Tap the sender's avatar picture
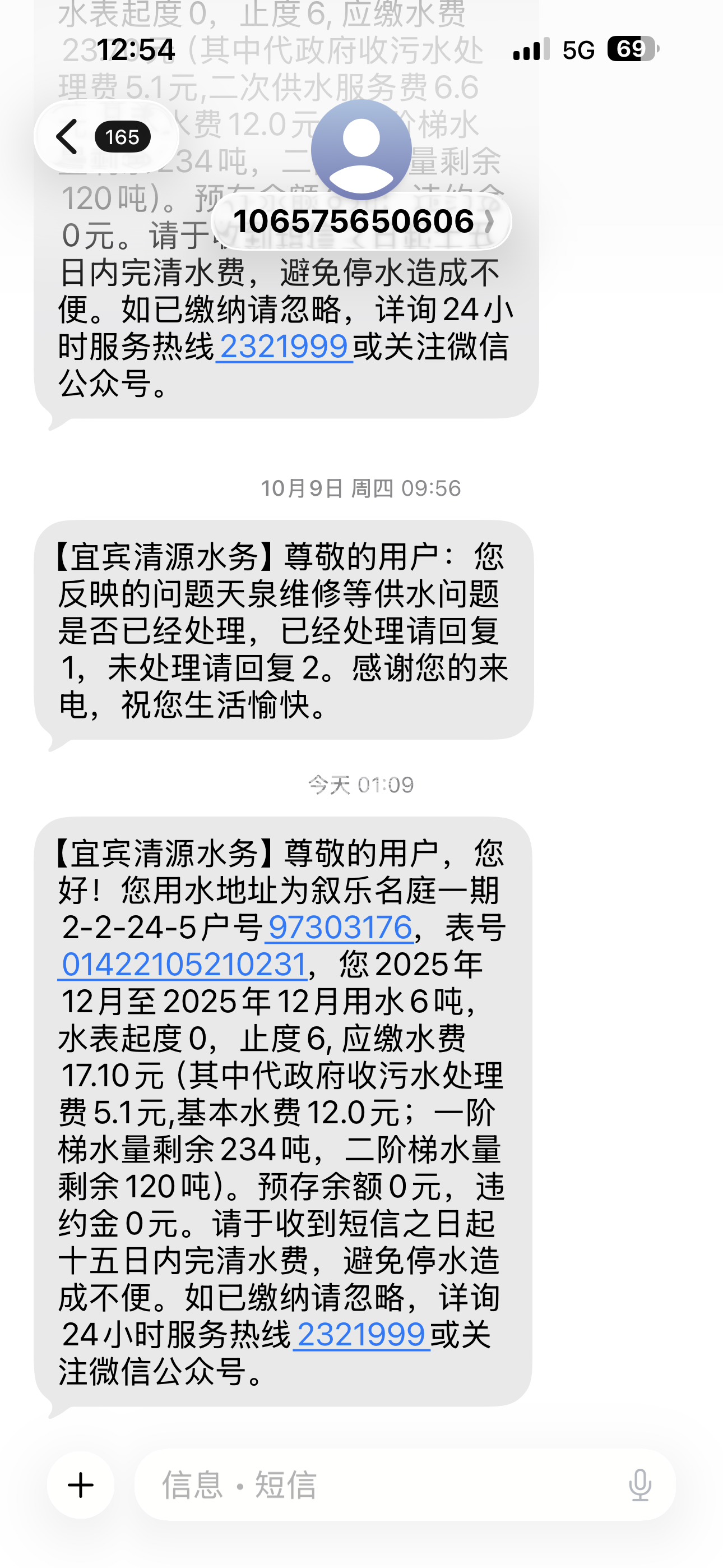The image size is (723, 1568). (x=361, y=148)
